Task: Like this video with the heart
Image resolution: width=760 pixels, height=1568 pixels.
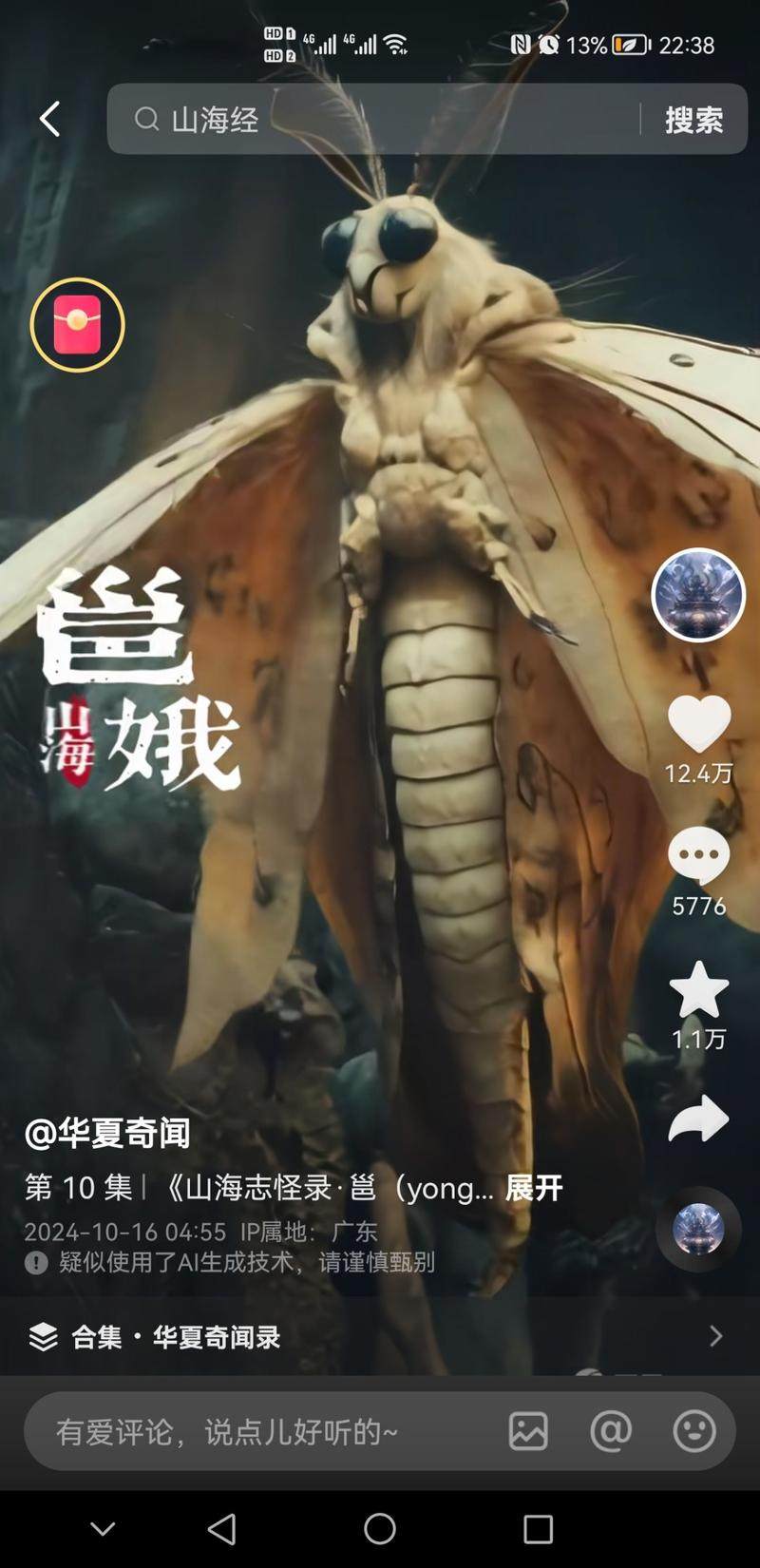Action: click(x=699, y=724)
